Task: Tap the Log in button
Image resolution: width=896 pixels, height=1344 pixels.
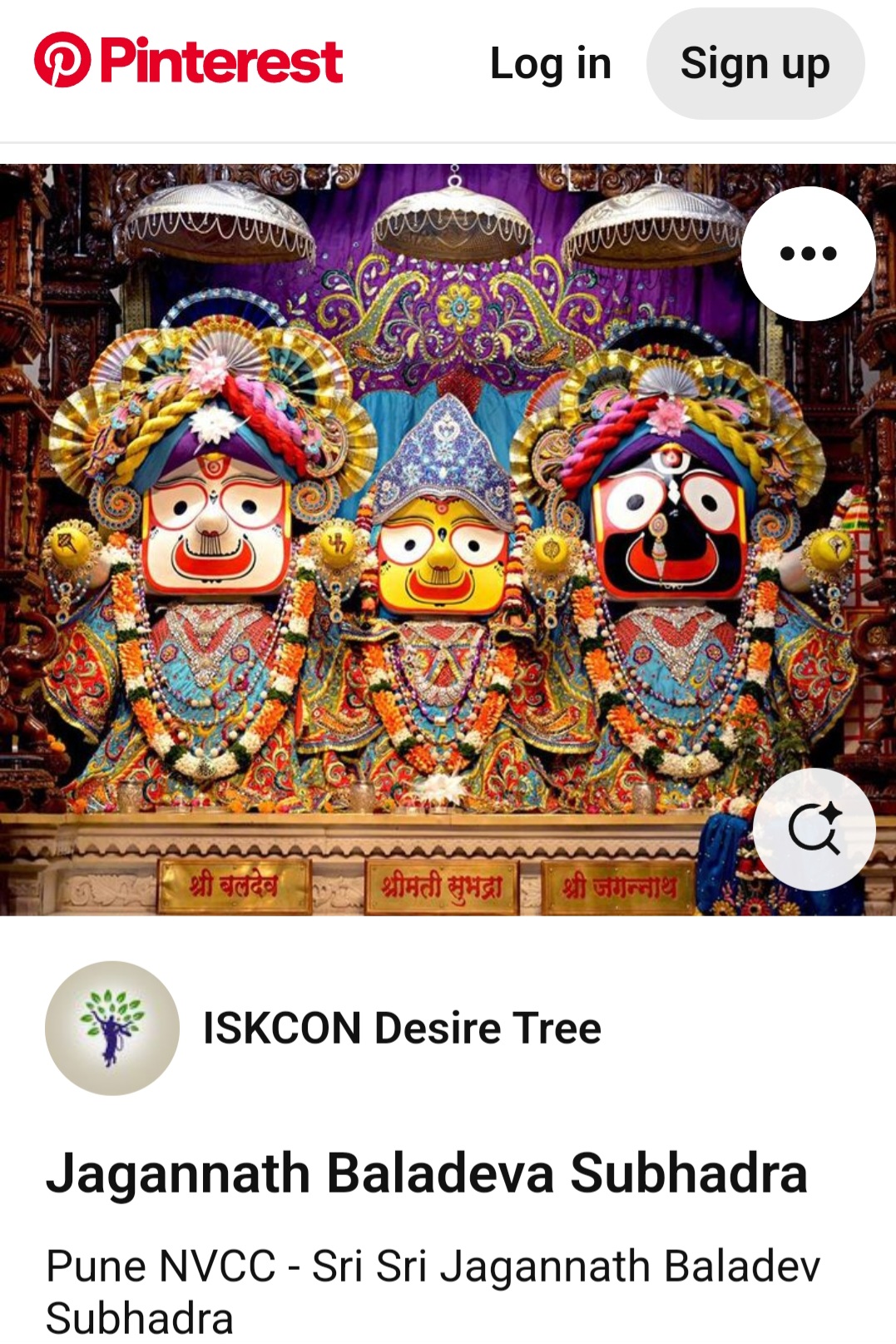Action: 551,63
